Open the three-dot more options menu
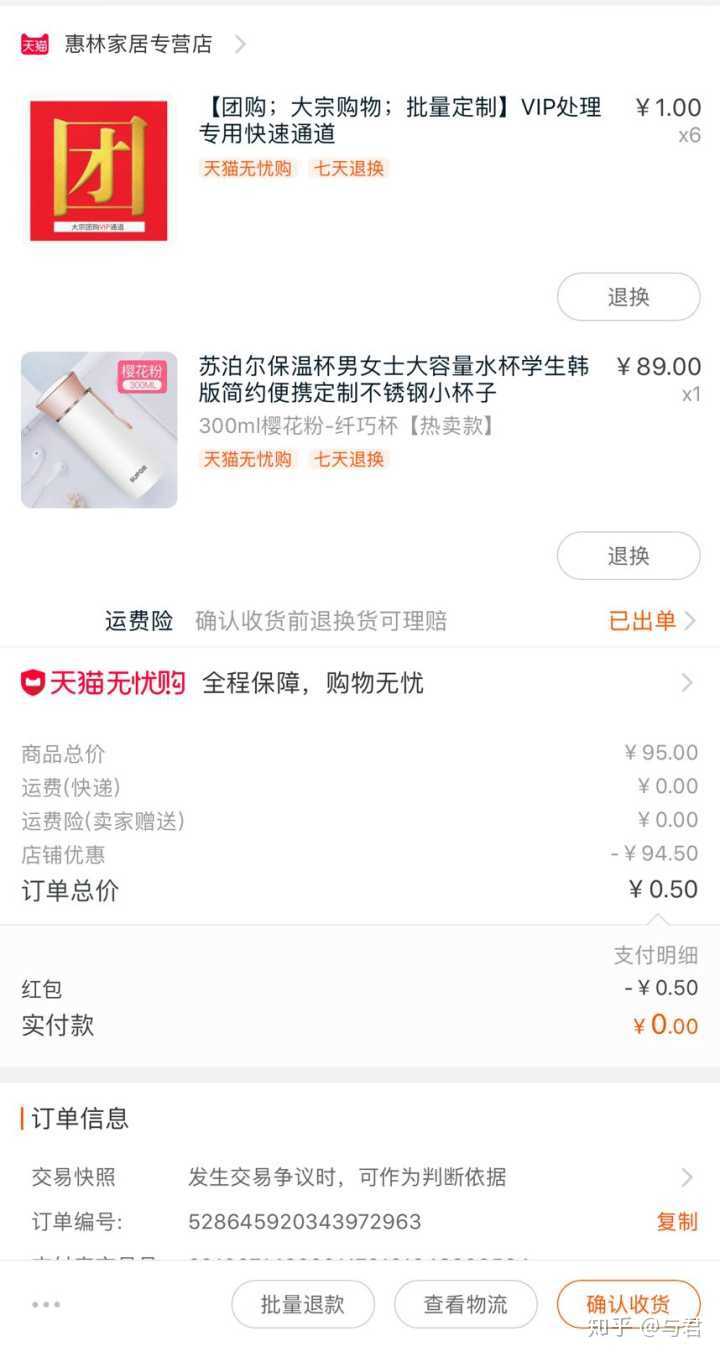 [x=46, y=1304]
